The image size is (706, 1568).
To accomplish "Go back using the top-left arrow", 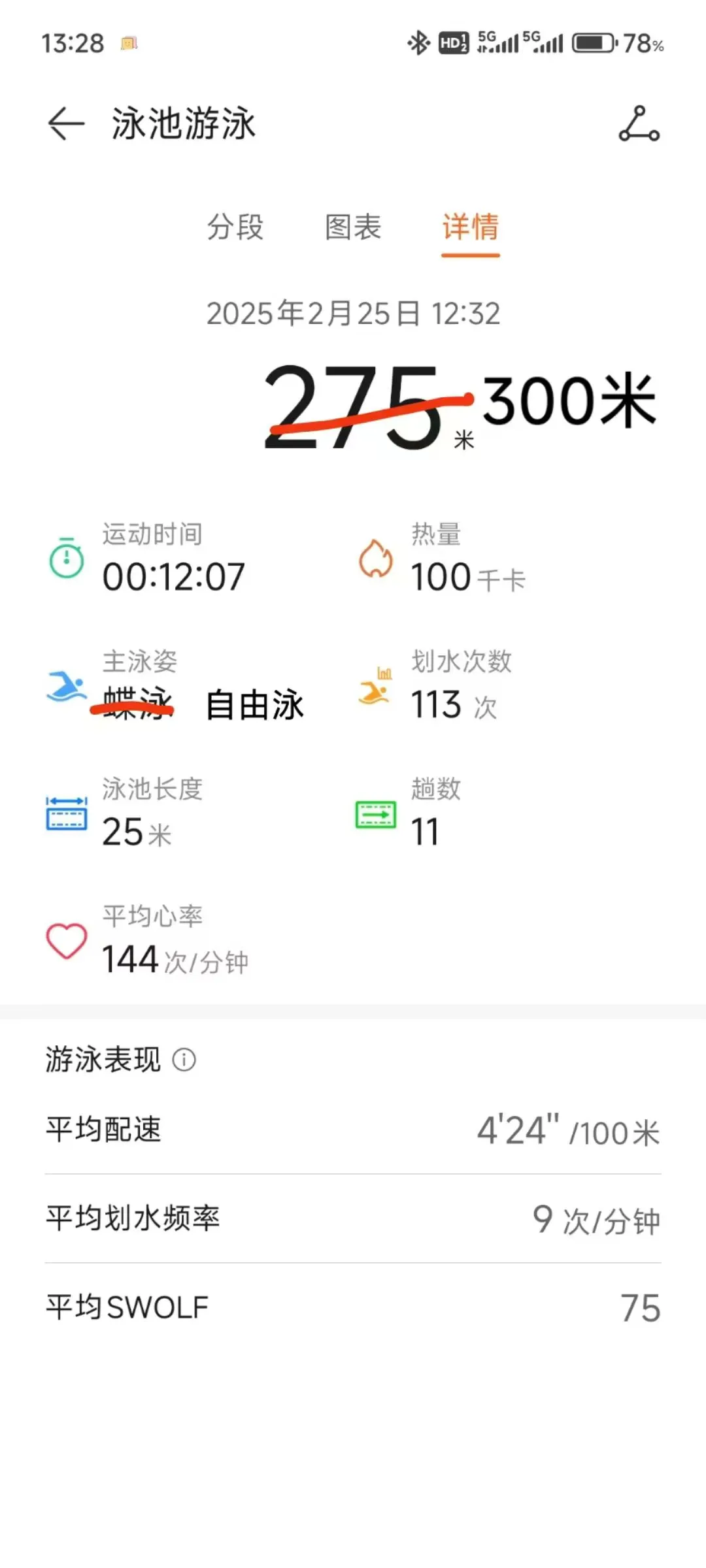I will 66,123.
